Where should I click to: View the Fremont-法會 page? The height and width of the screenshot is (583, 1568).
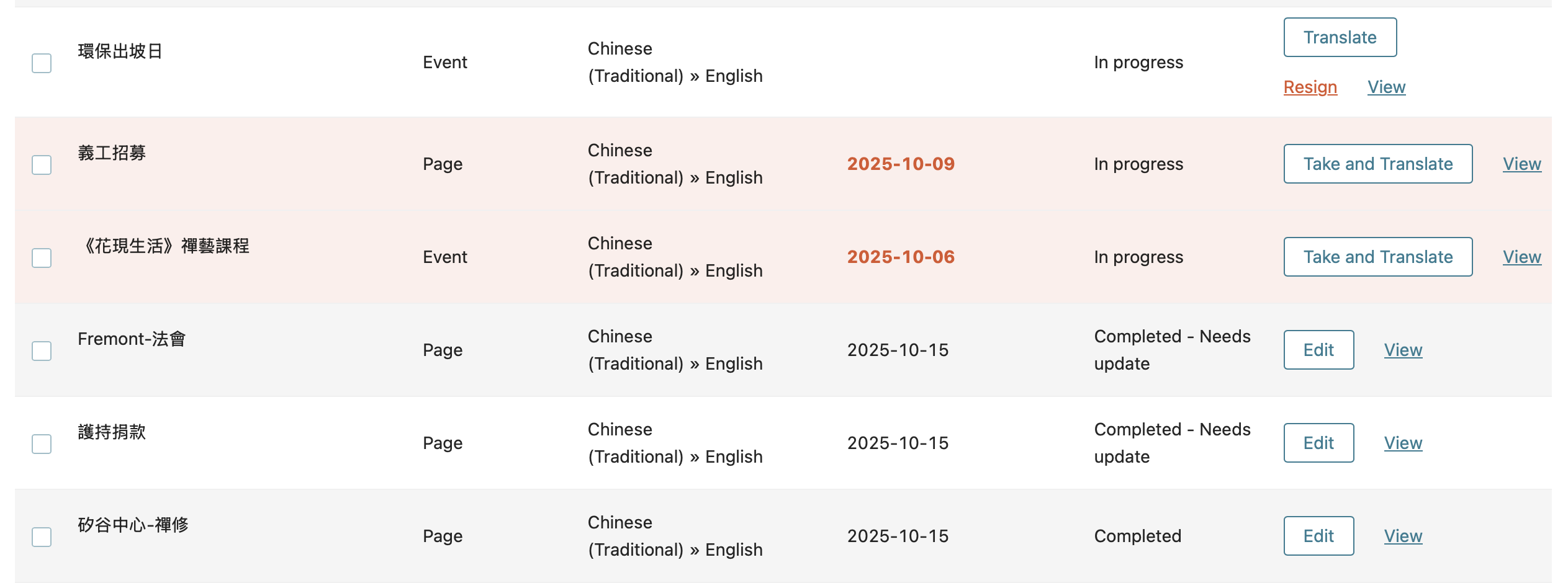1403,350
